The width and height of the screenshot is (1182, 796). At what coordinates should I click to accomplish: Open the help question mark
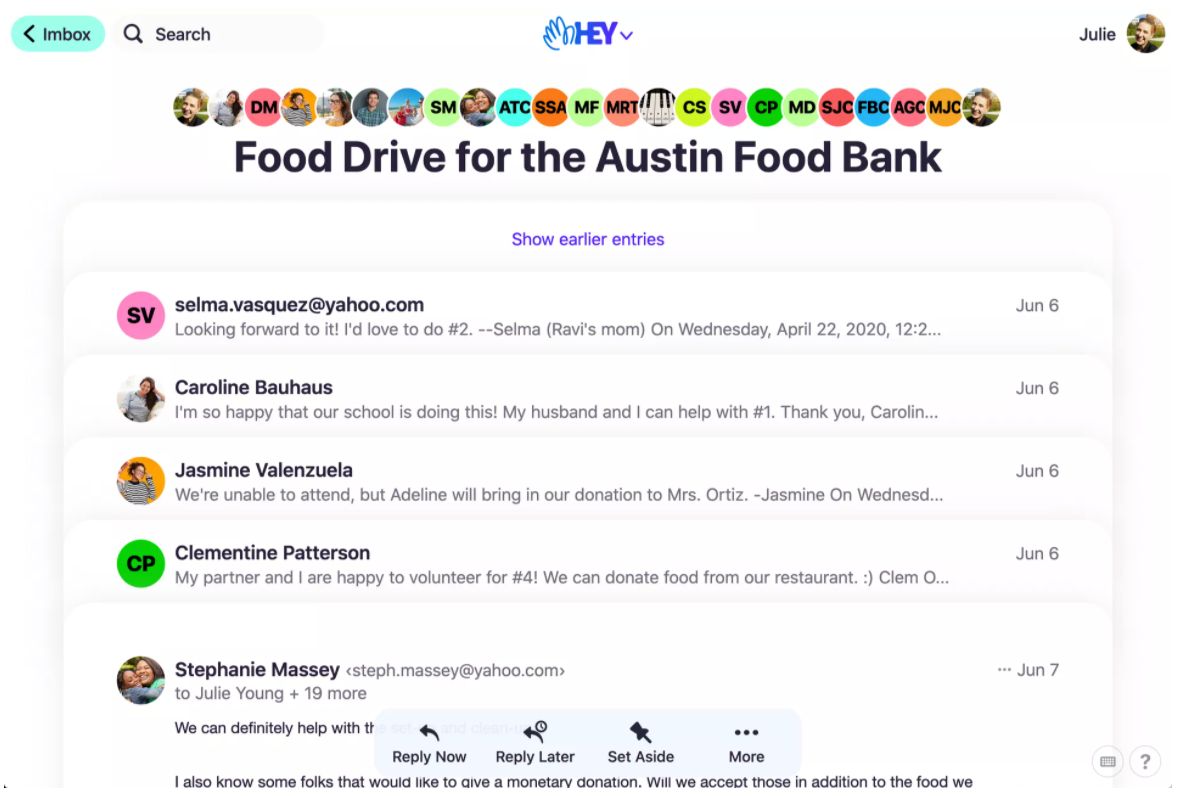coord(1145,761)
